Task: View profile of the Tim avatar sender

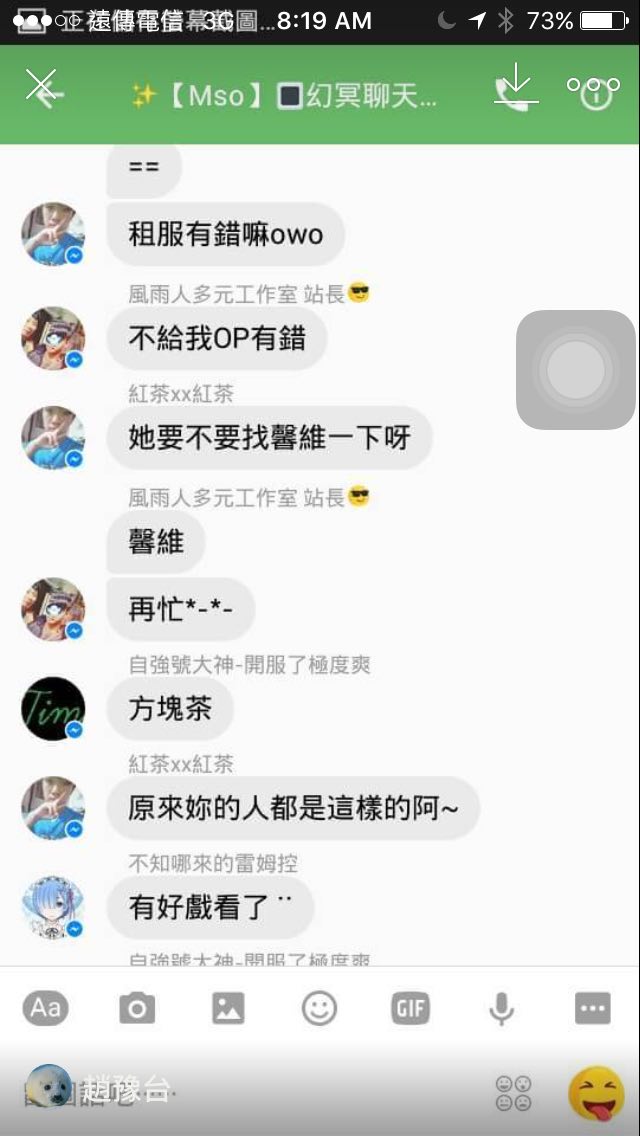Action: click(53, 708)
